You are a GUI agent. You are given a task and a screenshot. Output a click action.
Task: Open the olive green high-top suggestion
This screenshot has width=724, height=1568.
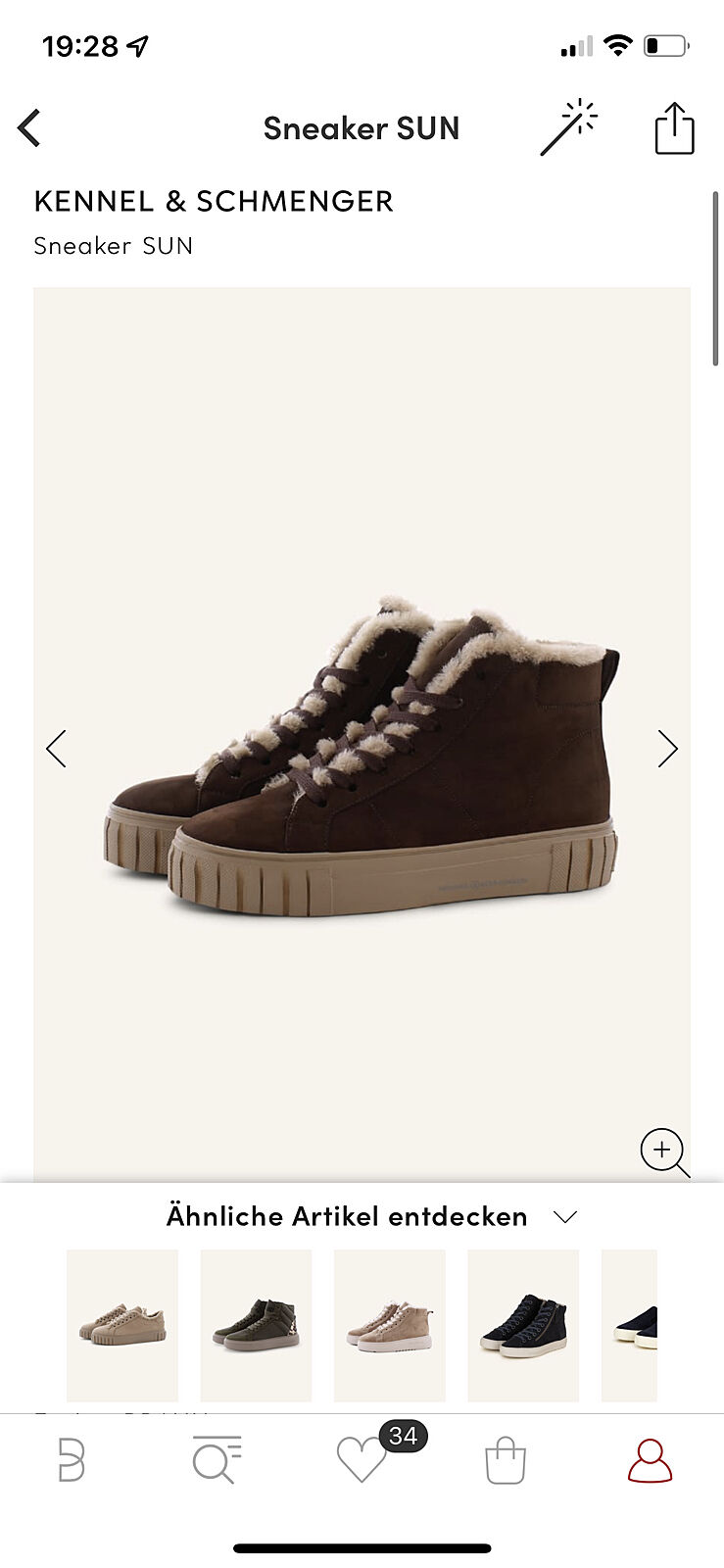(x=256, y=1324)
